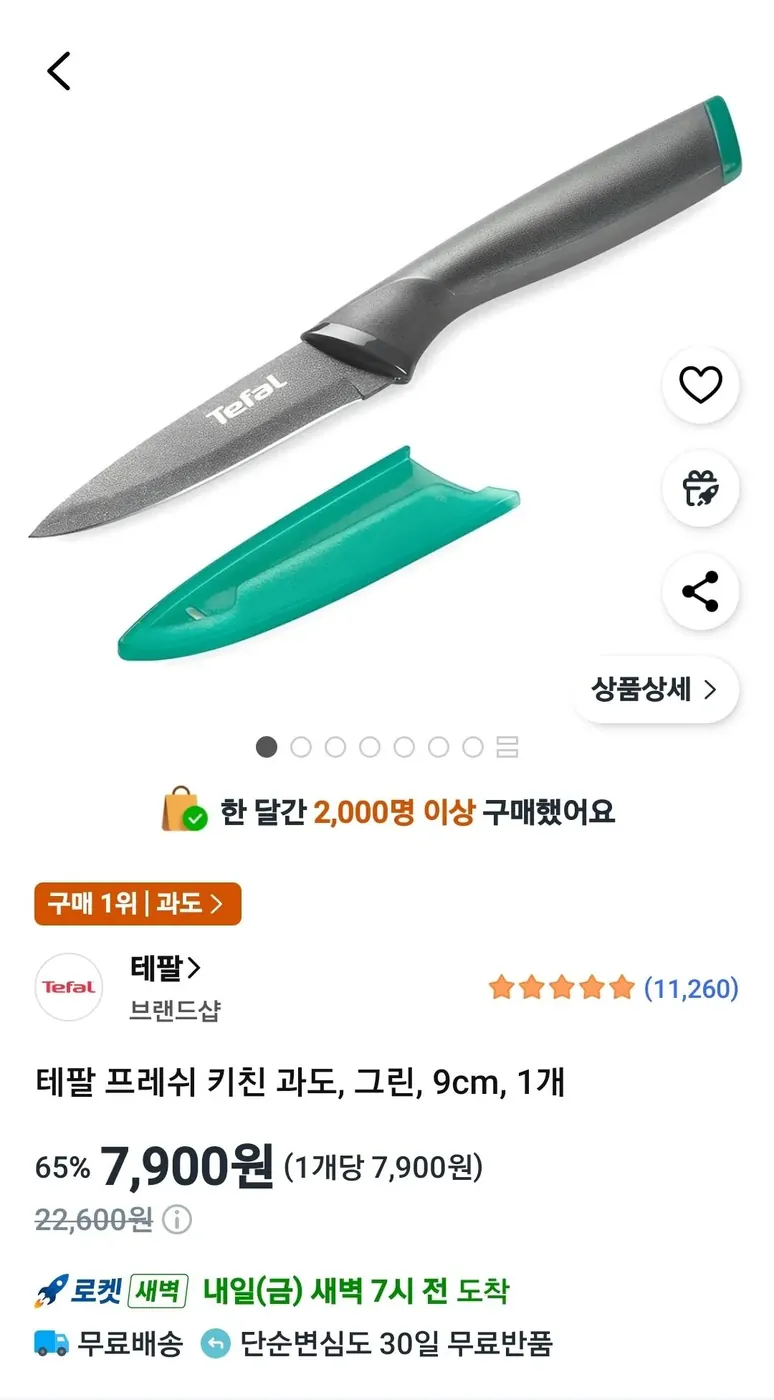Open the gift purchase icon

(x=700, y=490)
